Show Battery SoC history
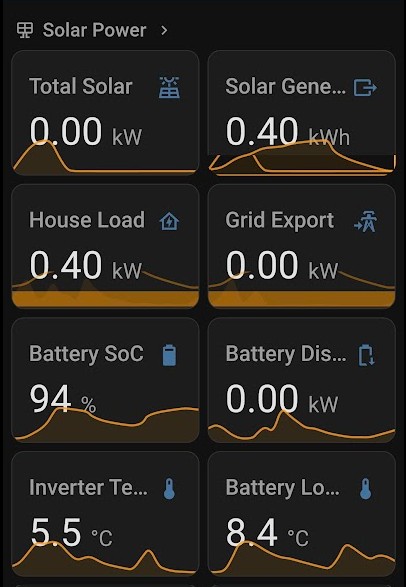The width and height of the screenshot is (406, 587). click(105, 380)
